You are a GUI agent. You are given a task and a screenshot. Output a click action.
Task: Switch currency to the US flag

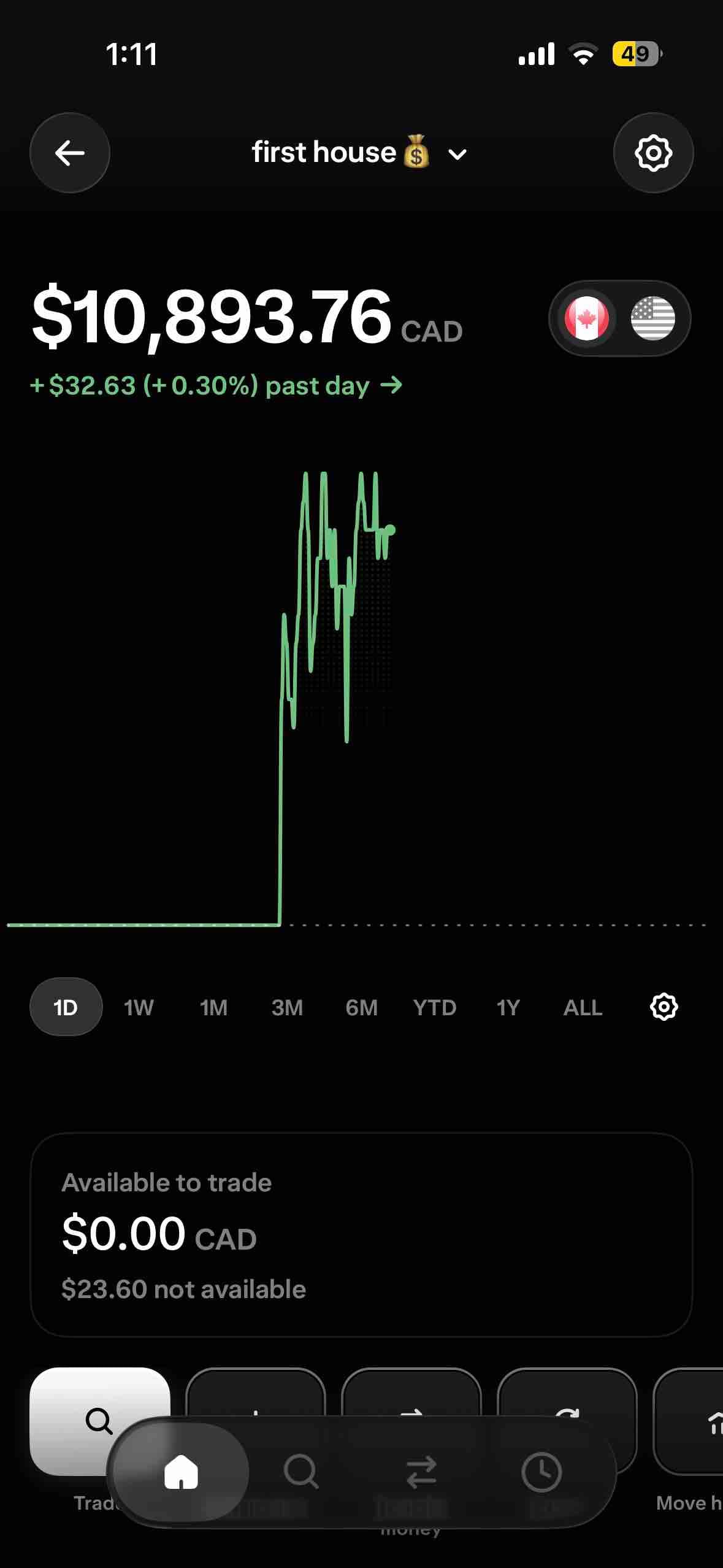pos(652,318)
